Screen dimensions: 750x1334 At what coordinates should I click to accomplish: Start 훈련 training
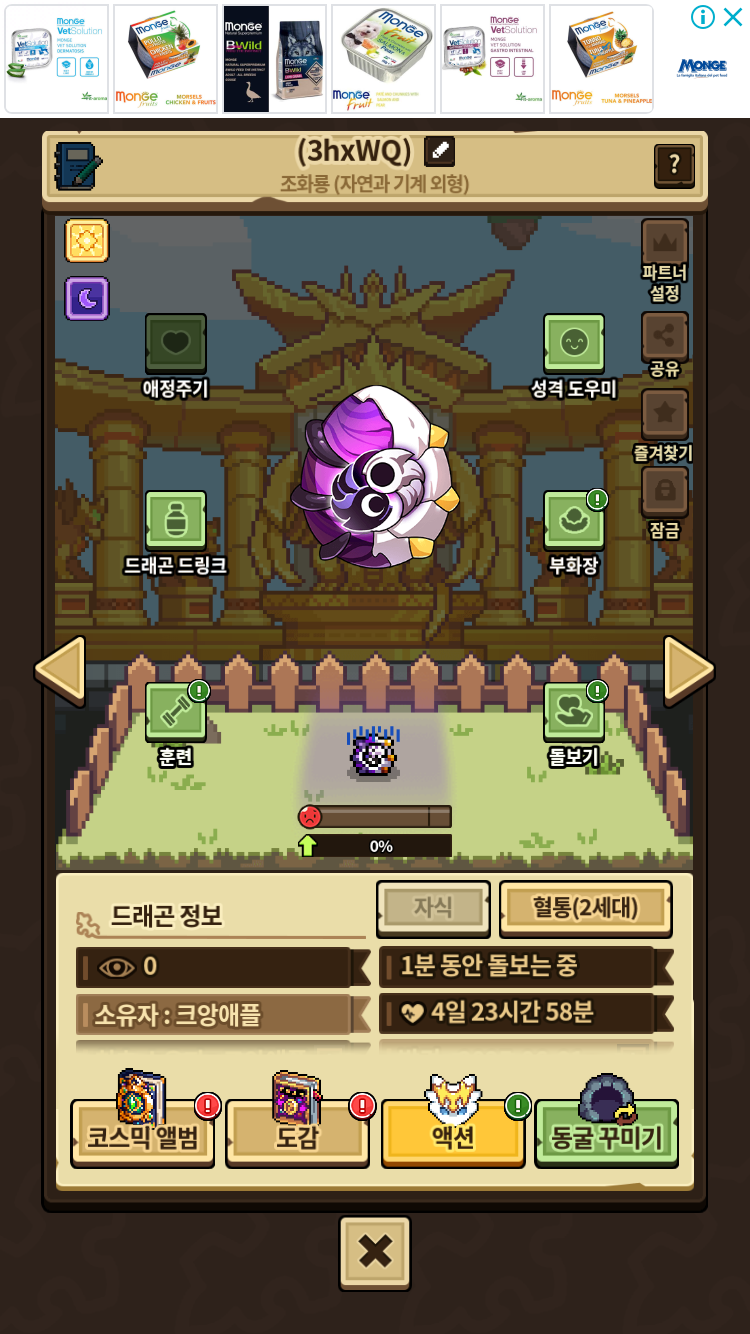click(176, 712)
